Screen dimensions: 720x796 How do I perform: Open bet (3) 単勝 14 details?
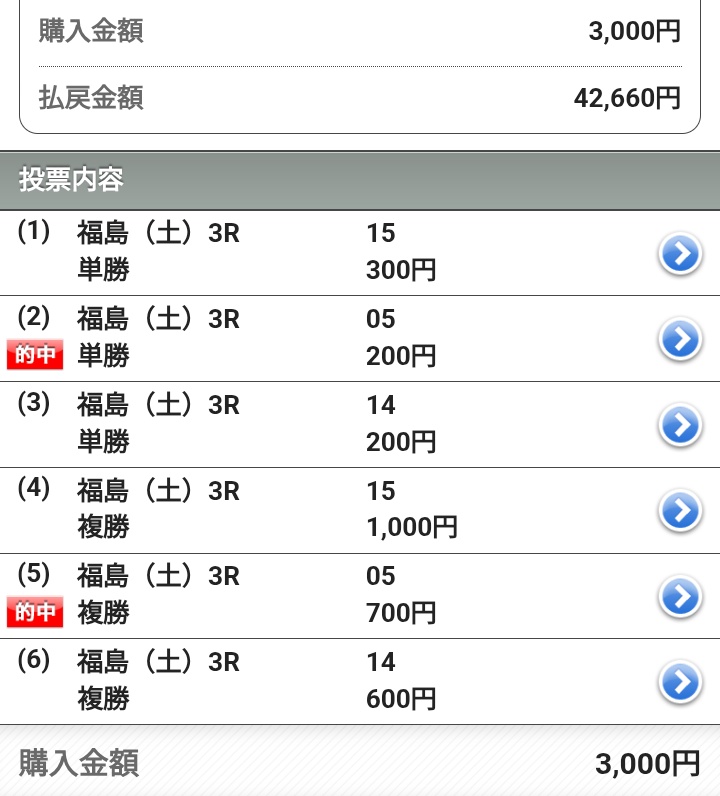(x=679, y=427)
